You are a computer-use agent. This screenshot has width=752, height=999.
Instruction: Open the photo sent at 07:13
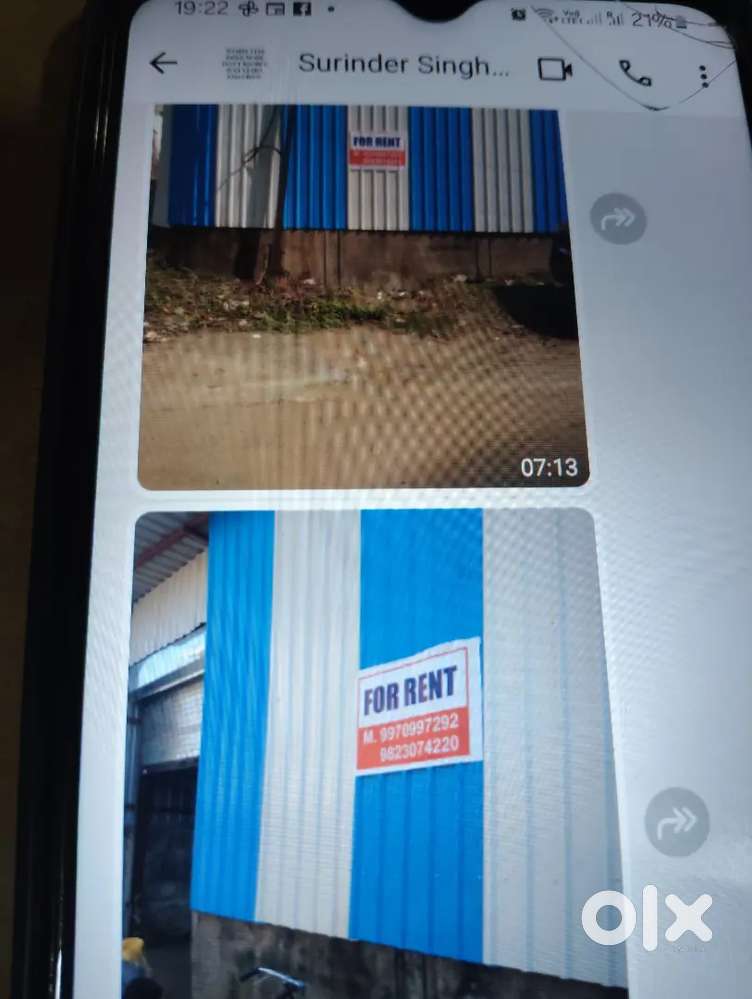[x=360, y=295]
